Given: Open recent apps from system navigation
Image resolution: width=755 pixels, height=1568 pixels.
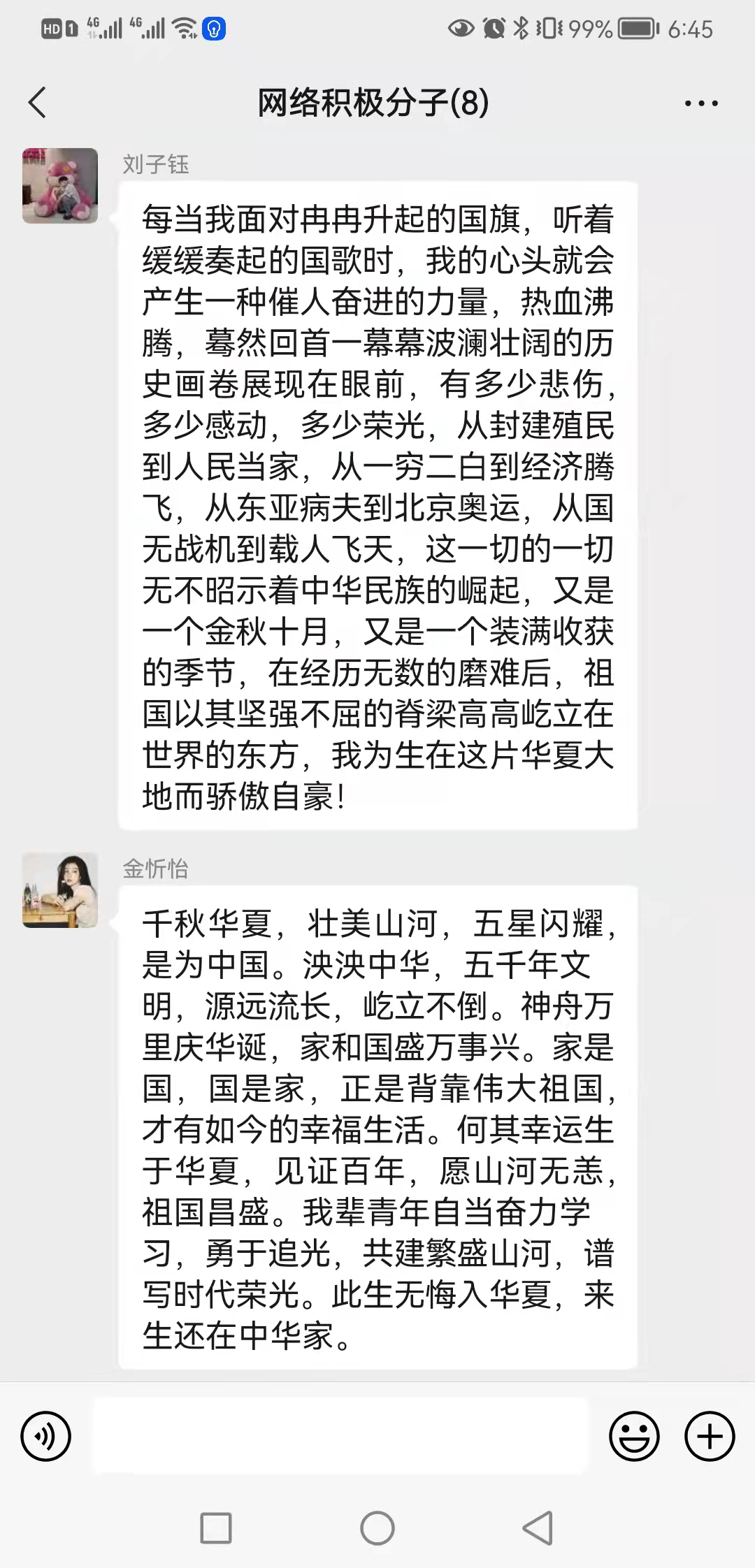Looking at the screenshot, I should (x=216, y=1528).
